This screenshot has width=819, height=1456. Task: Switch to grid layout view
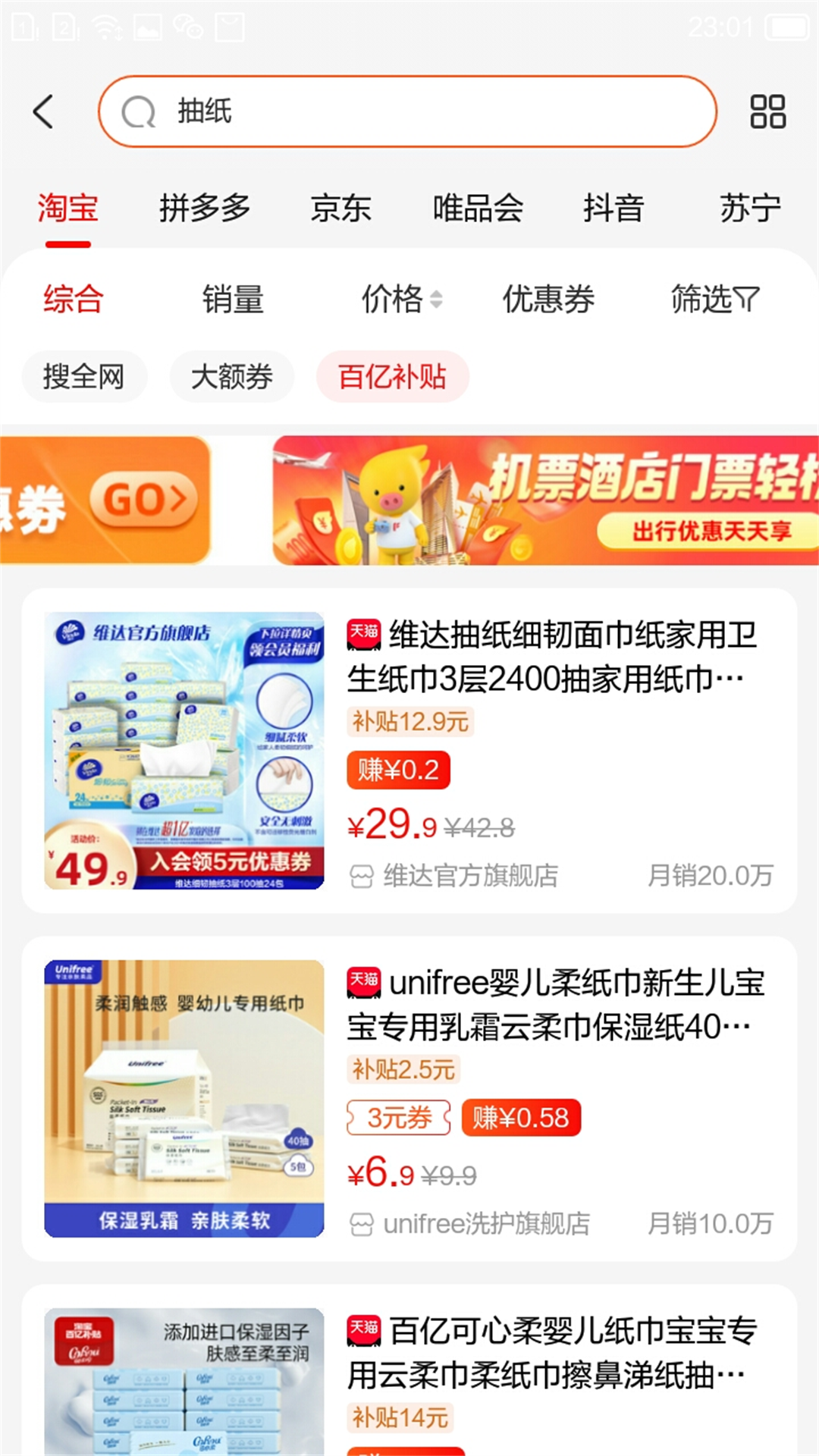coord(767,111)
